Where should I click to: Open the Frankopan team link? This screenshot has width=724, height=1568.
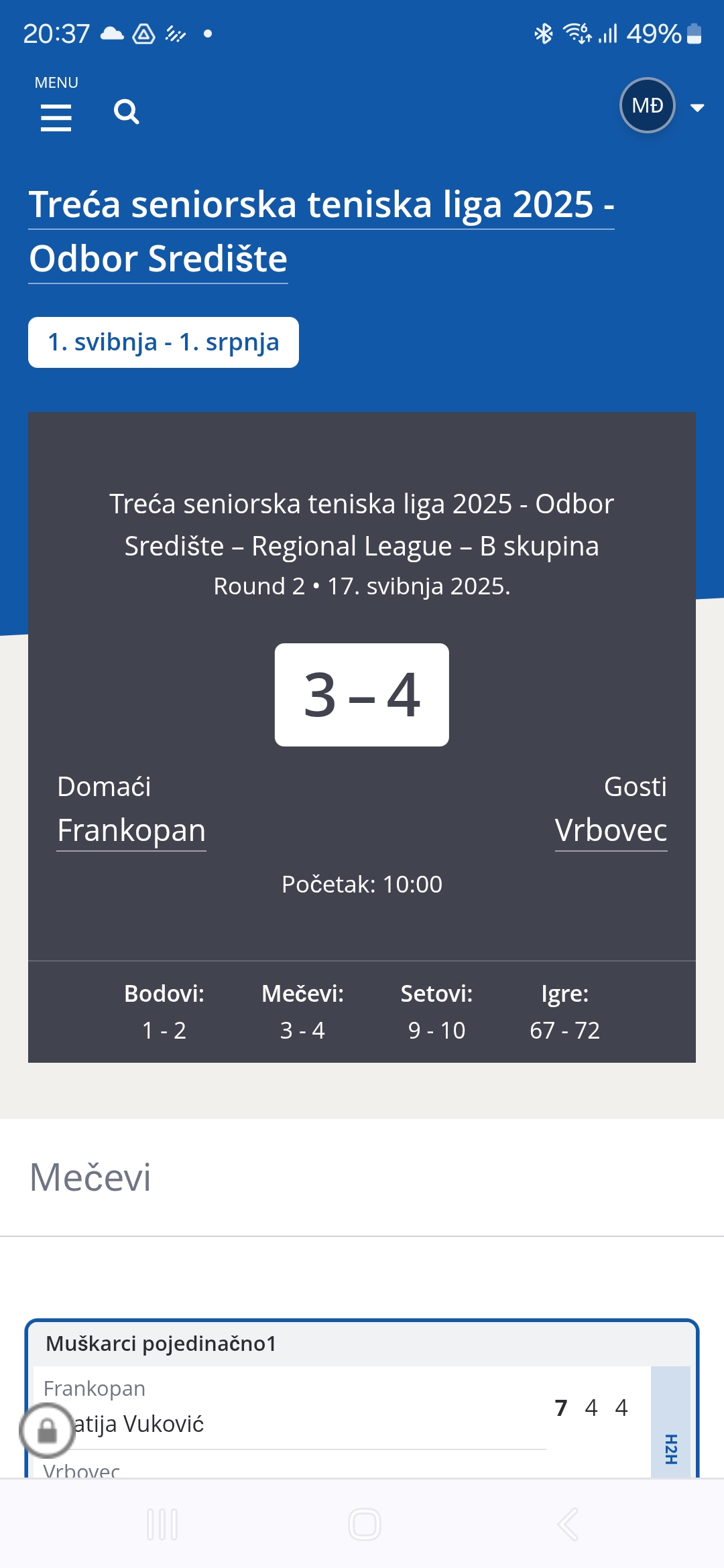pyautogui.click(x=131, y=831)
